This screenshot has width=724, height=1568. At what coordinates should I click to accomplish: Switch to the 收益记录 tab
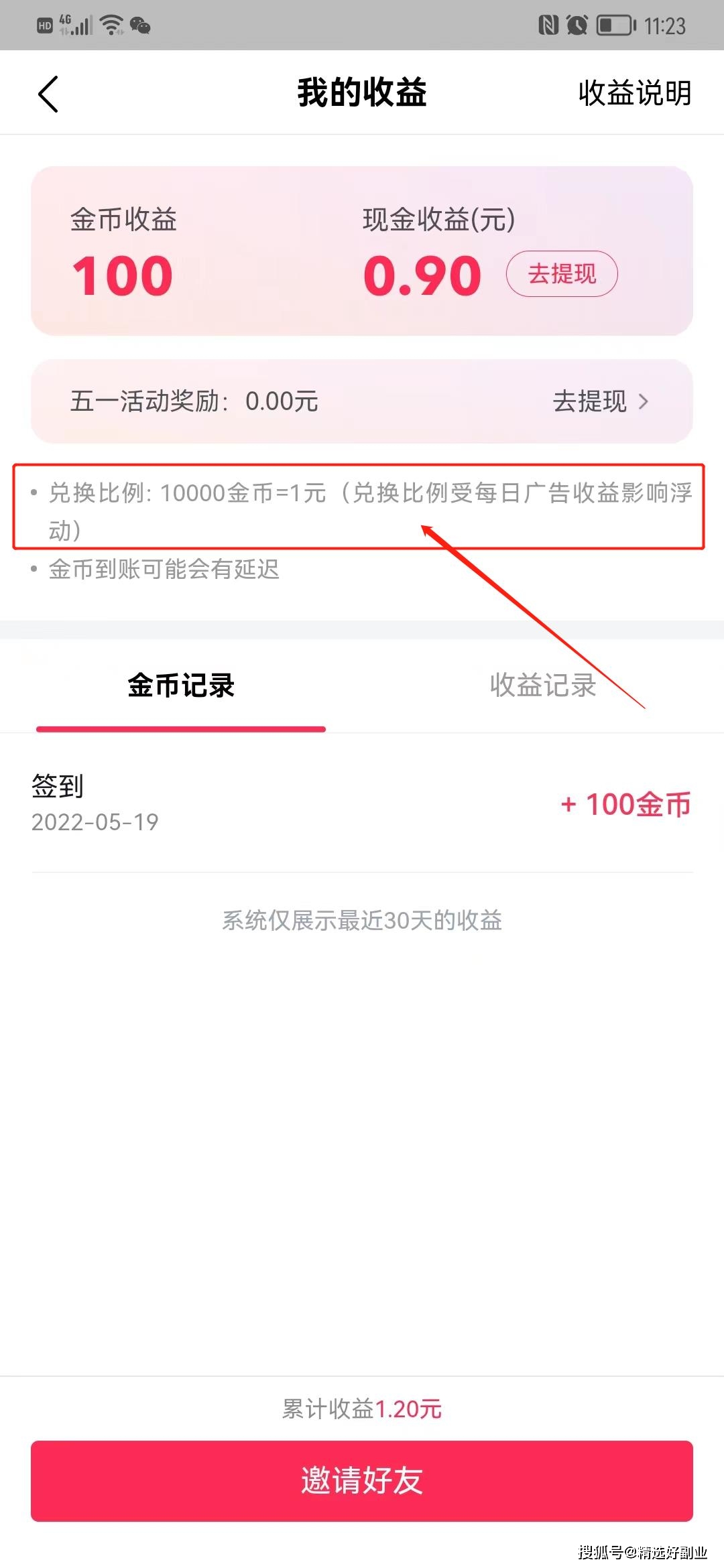pyautogui.click(x=542, y=685)
